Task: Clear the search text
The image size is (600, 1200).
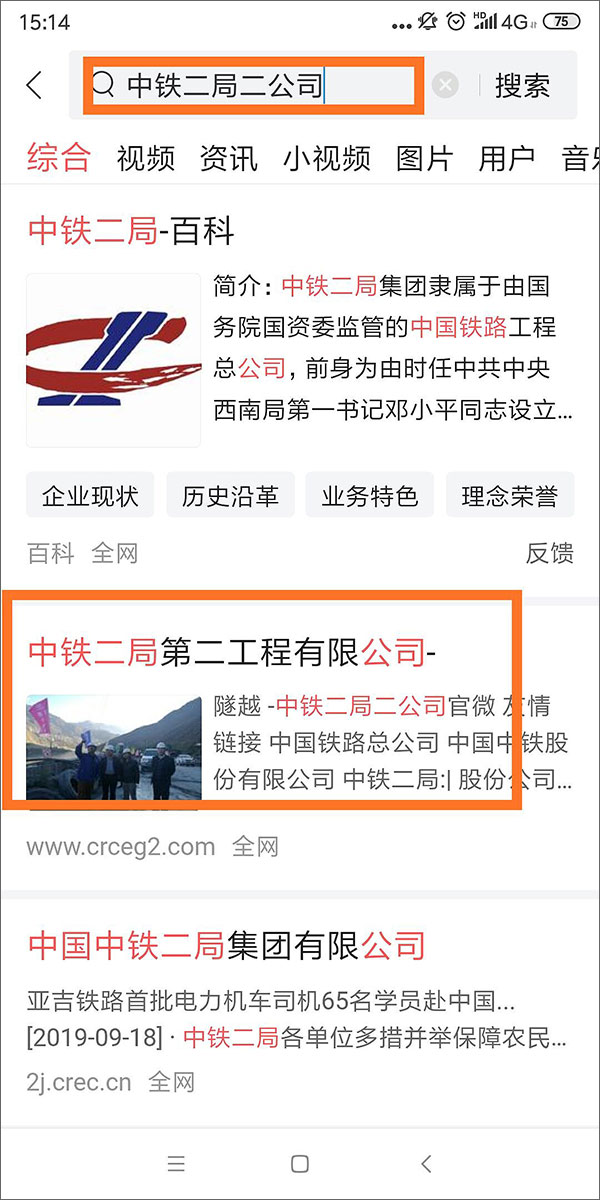Action: (x=445, y=86)
